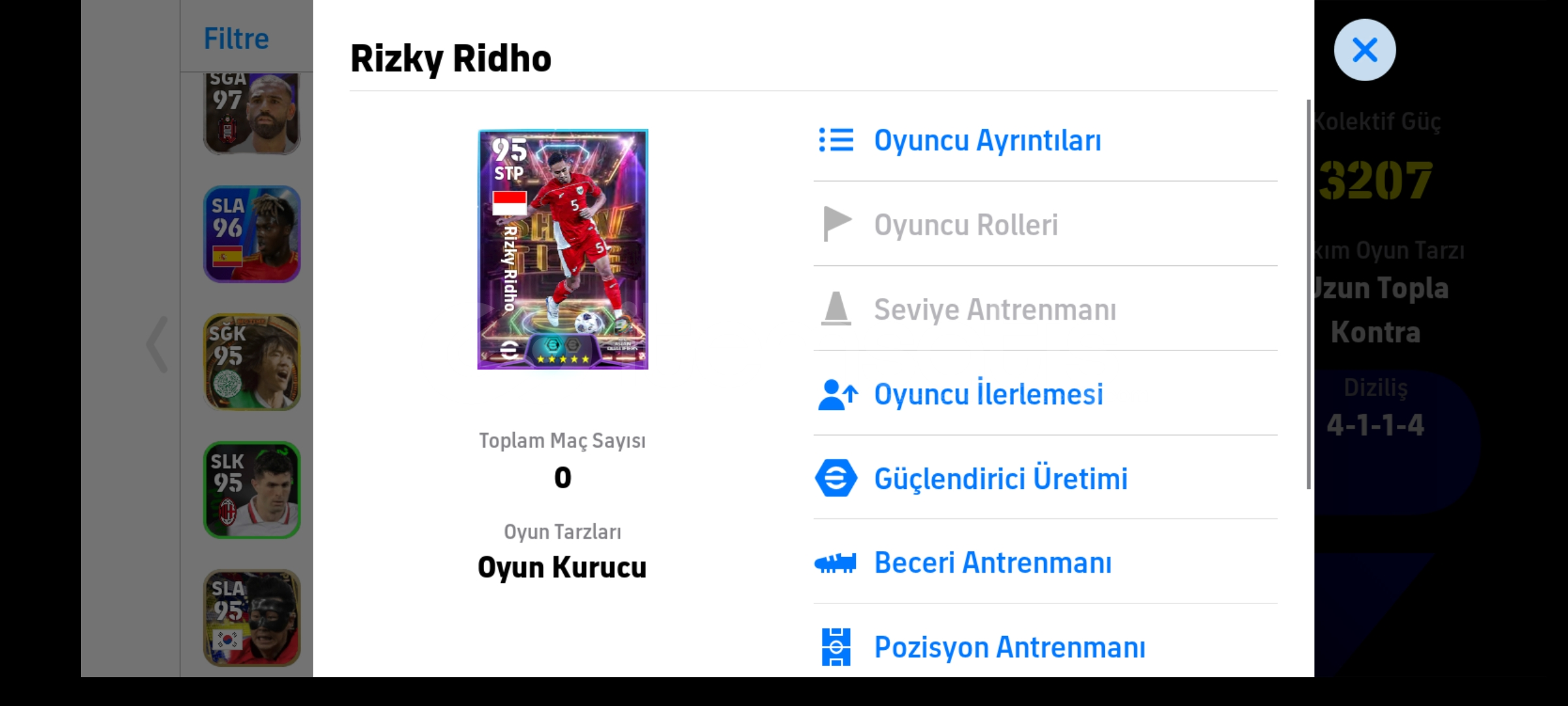Open Güçlendirici Üretimi option
Screen dimensions: 1568x706
(1000, 479)
